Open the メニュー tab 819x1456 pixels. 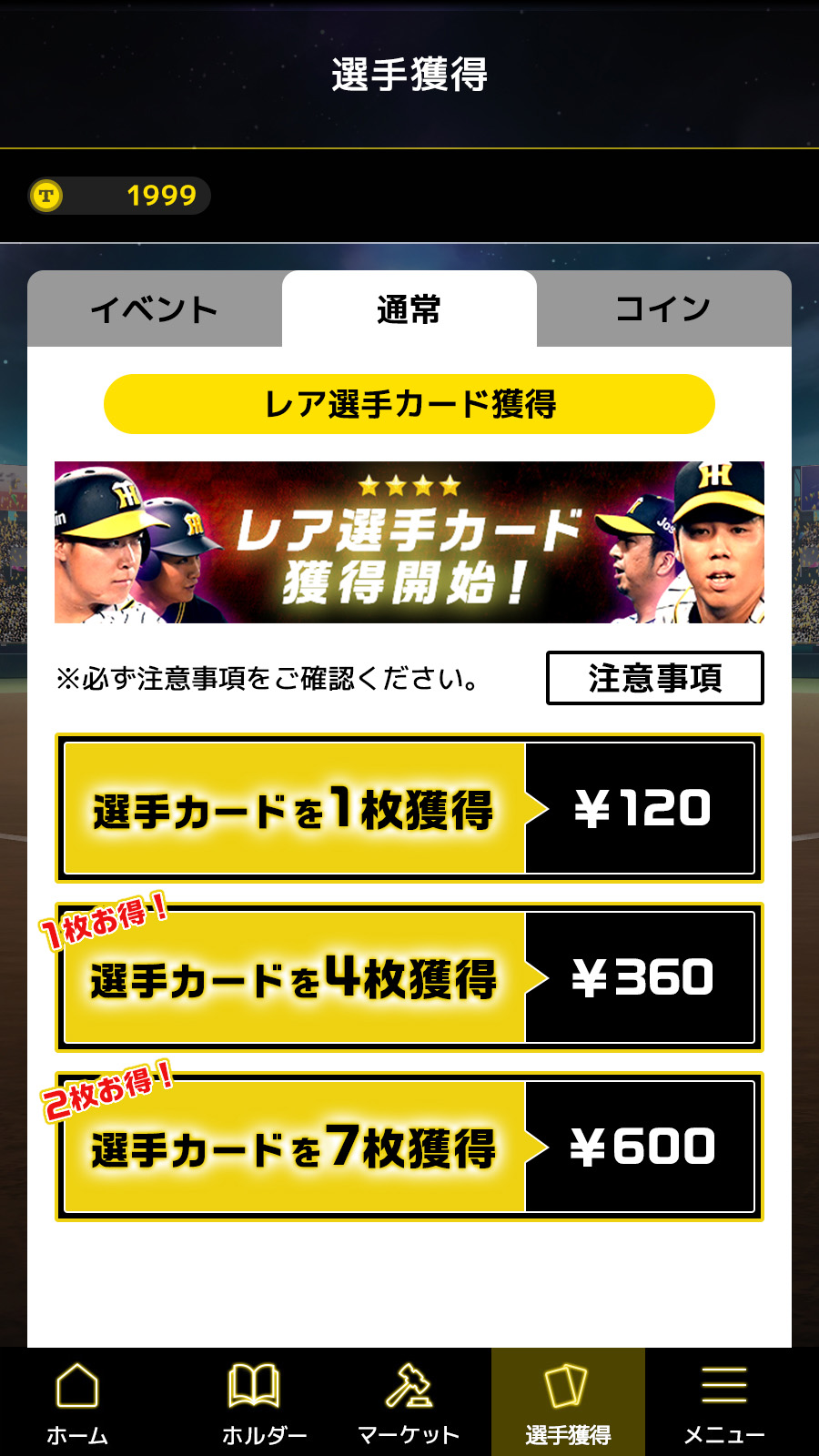(x=724, y=1402)
